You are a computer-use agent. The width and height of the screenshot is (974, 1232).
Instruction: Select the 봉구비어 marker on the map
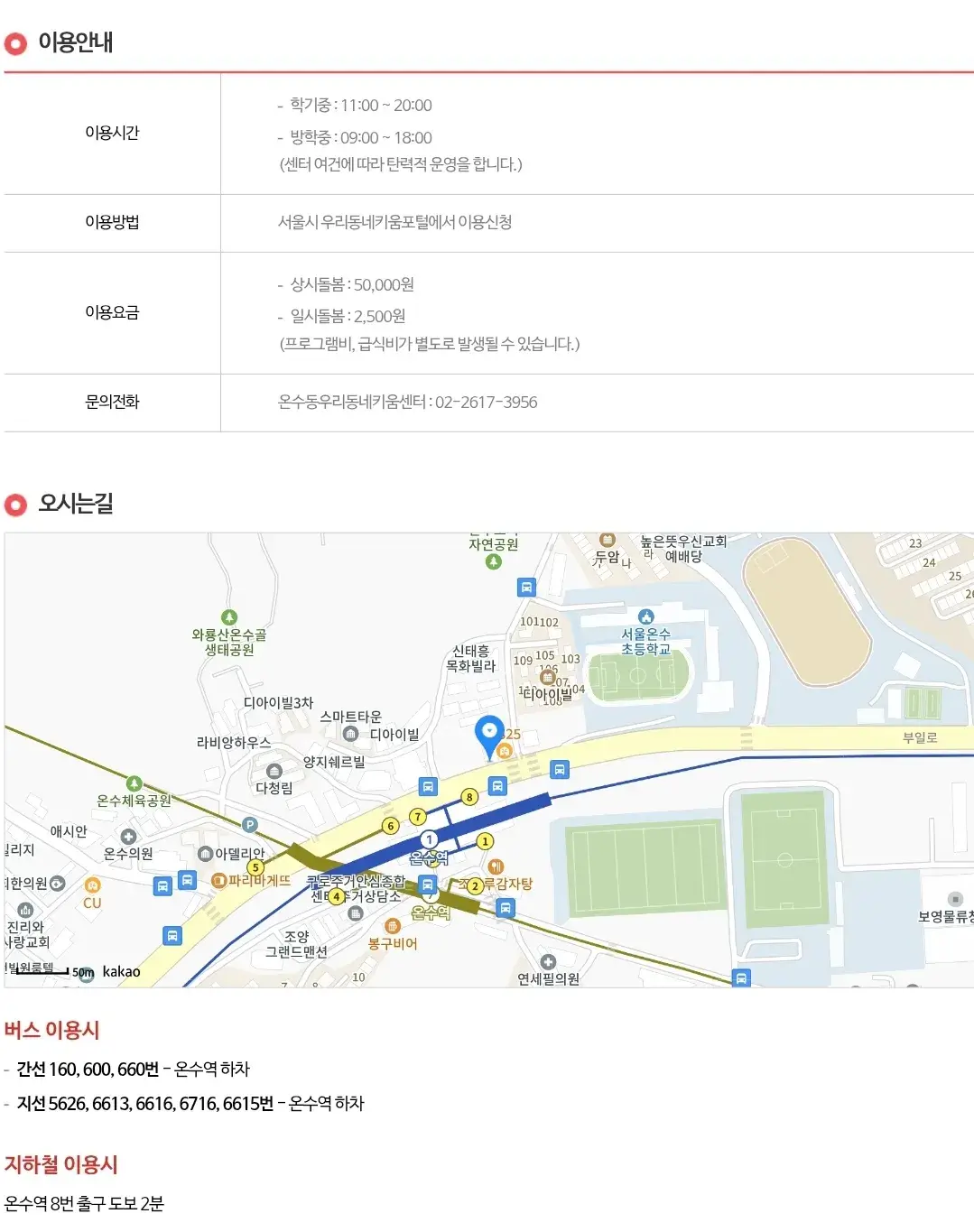click(392, 926)
